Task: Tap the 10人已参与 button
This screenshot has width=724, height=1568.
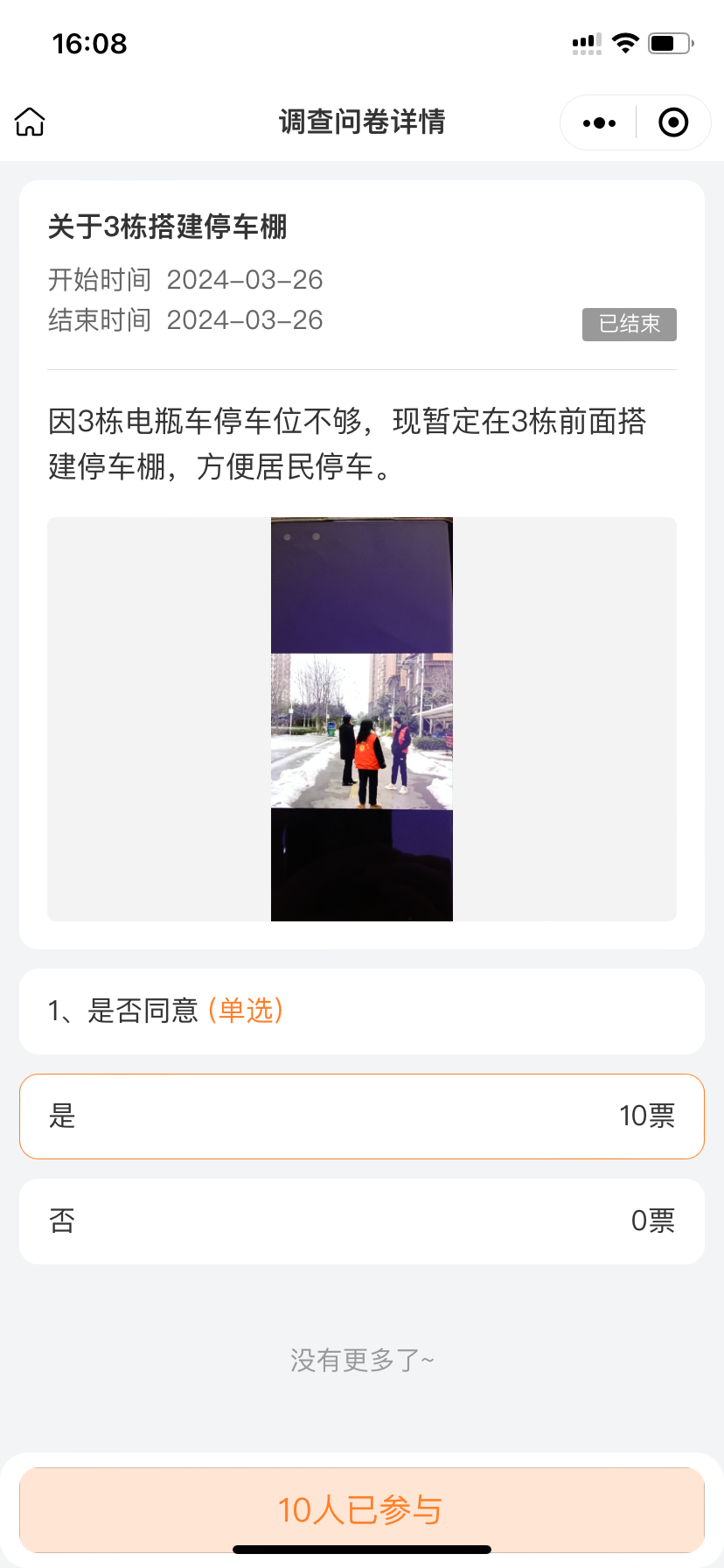Action: [x=362, y=1509]
